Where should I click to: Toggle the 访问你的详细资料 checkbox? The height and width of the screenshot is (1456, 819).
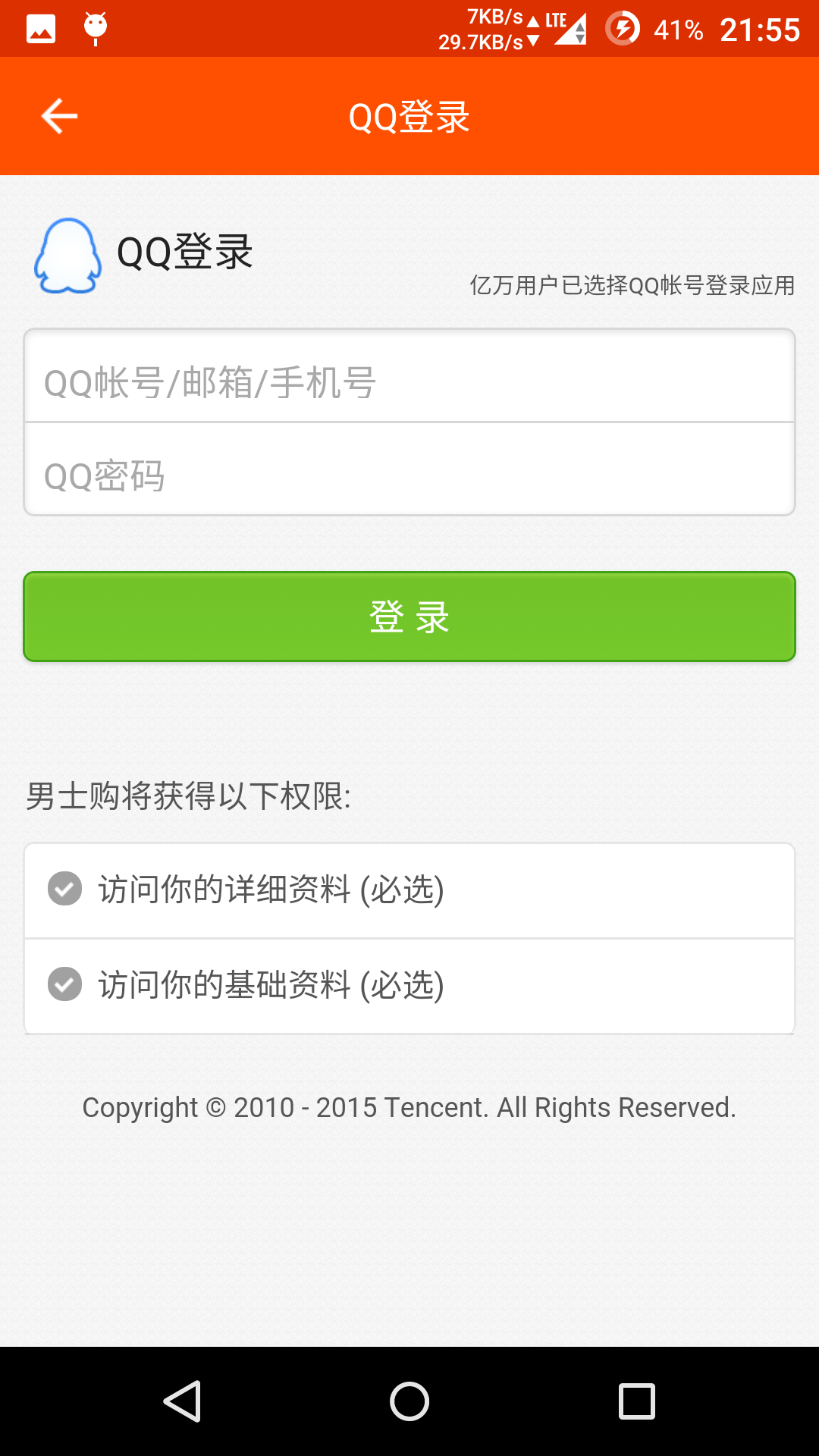coord(64,889)
